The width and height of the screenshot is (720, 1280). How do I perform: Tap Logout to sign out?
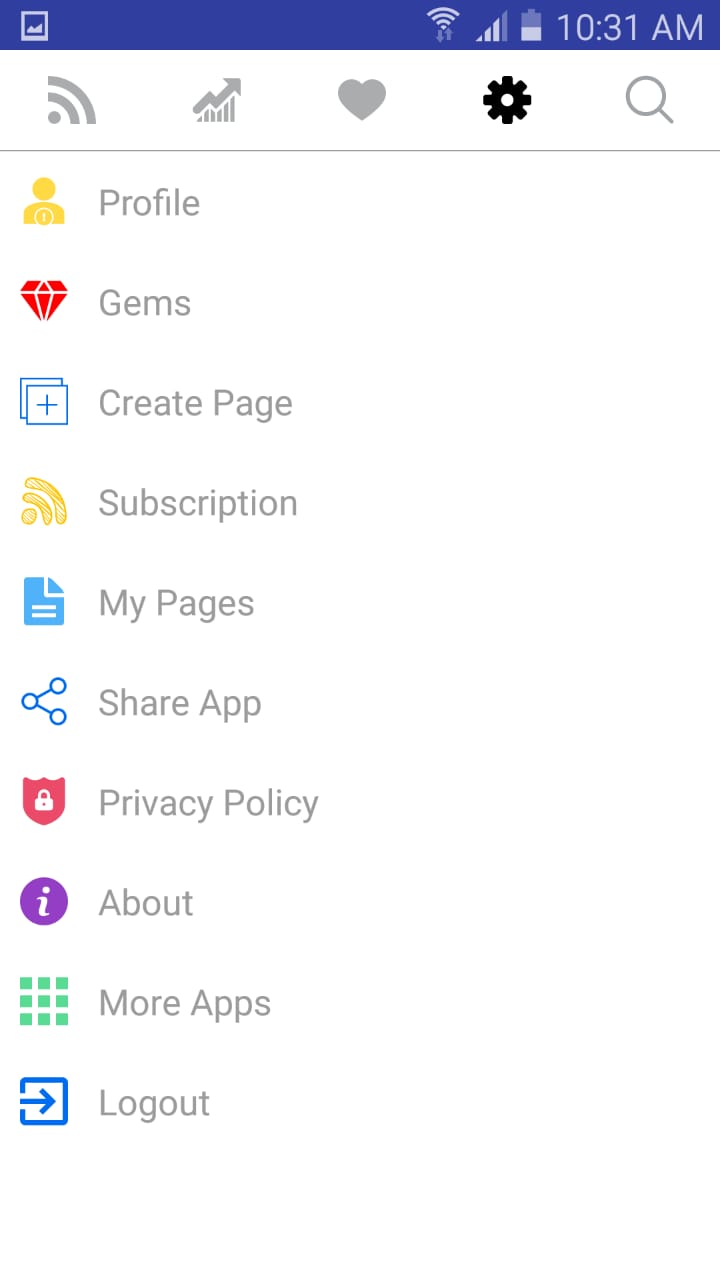coord(154,1103)
